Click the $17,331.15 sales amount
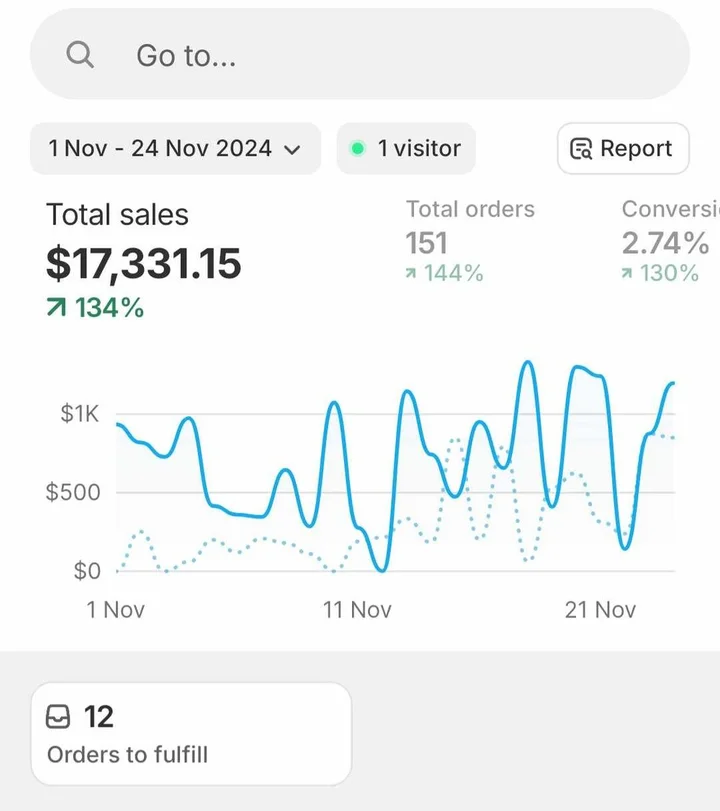720x811 pixels. pos(145,263)
